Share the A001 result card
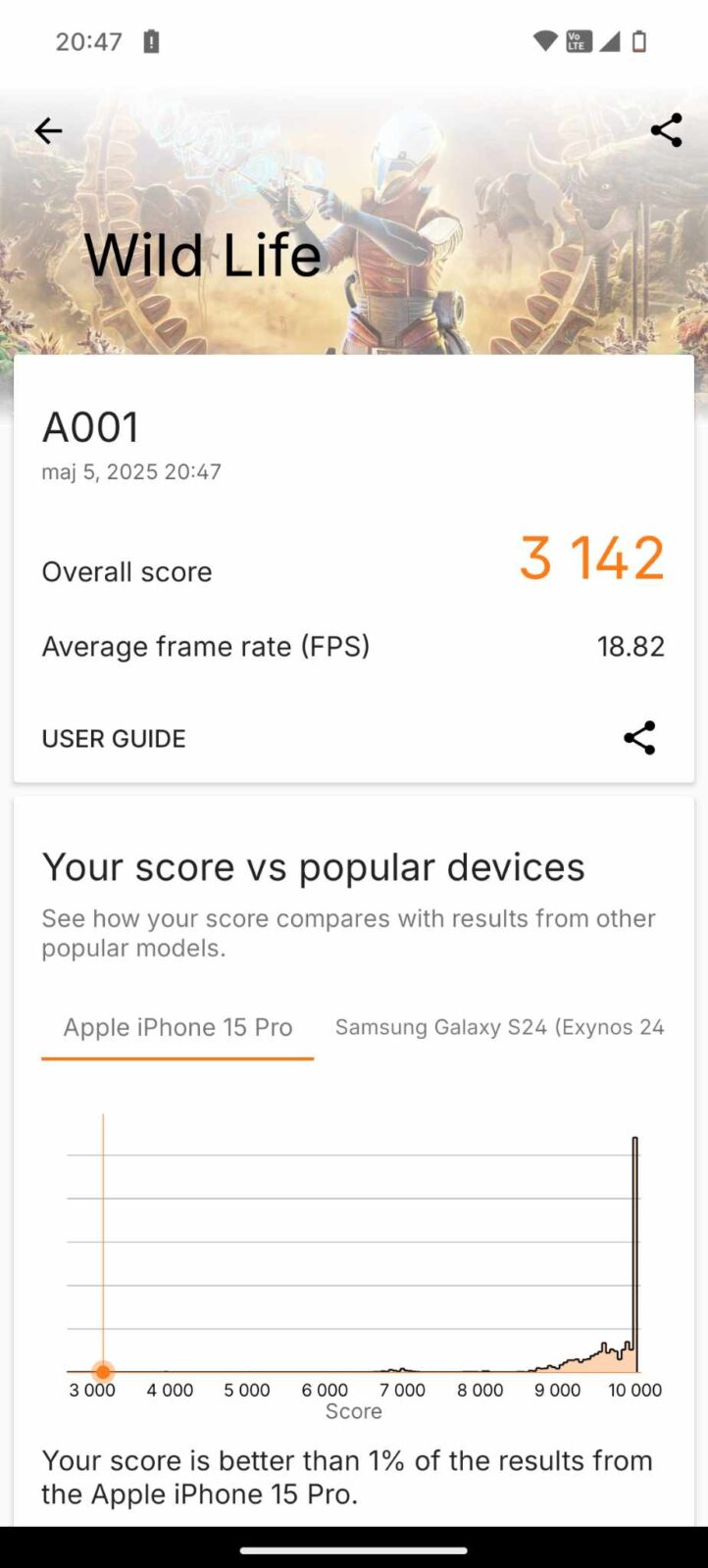The width and height of the screenshot is (708, 1568). (x=639, y=738)
